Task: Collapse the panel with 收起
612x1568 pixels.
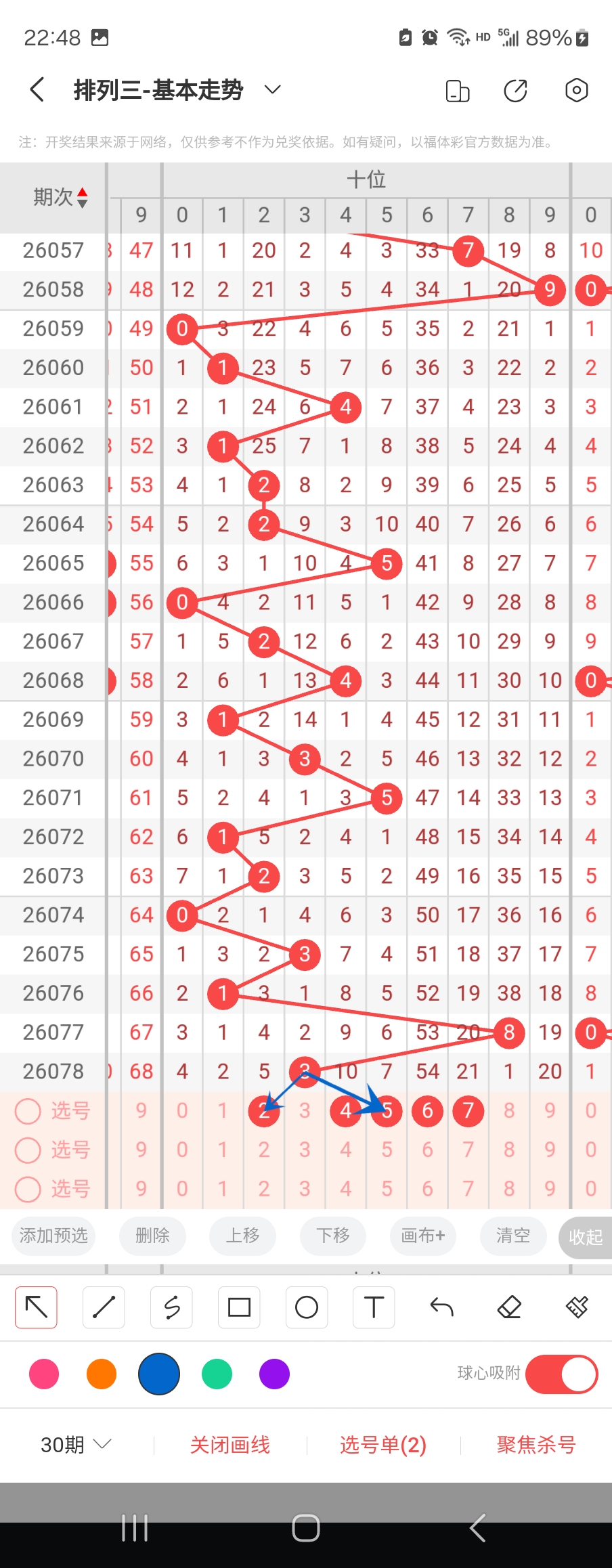Action: [585, 1238]
